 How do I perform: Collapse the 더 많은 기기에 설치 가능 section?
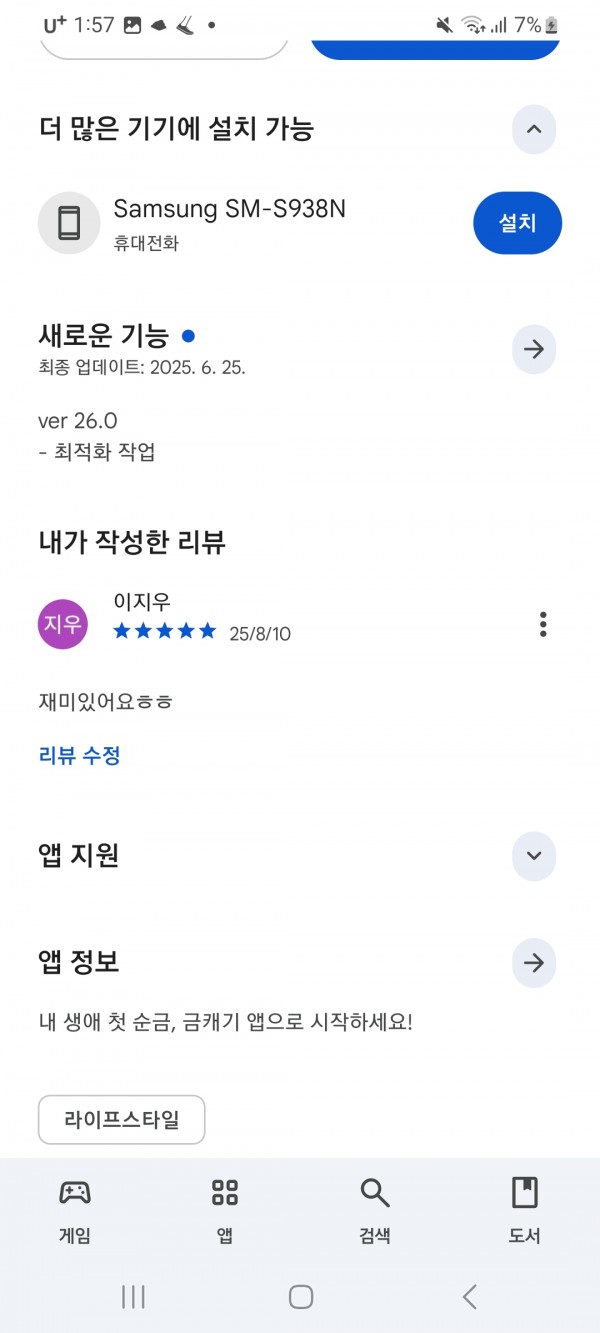533,129
